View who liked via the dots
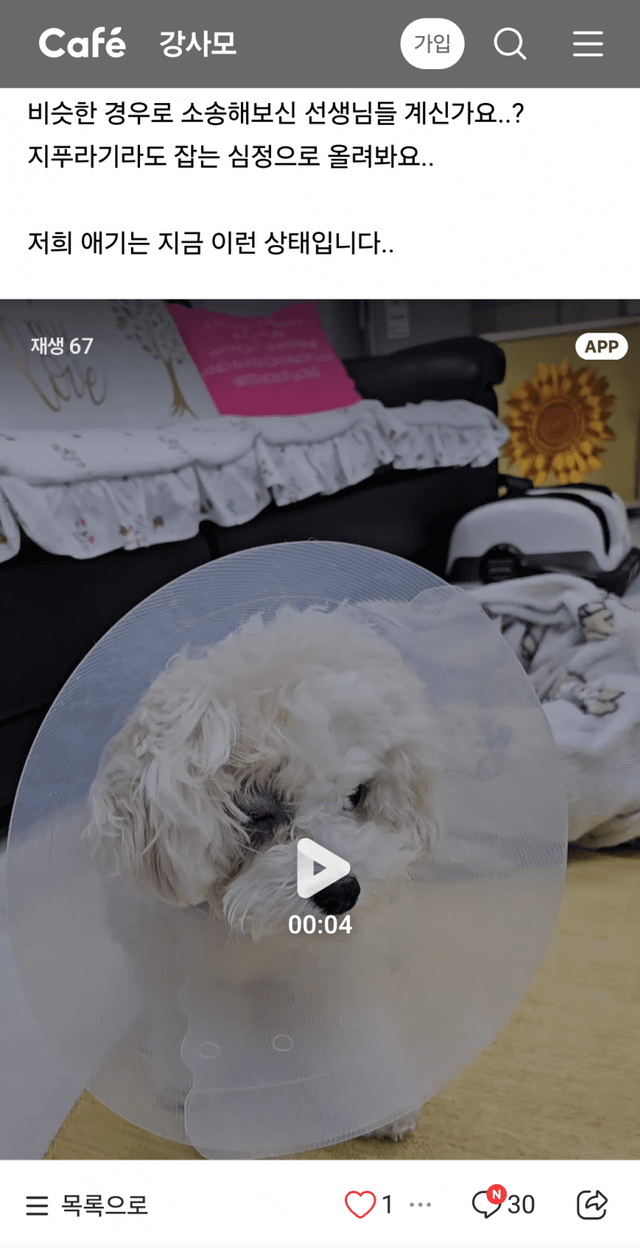Viewport: 640px width, 1248px height. 421,1205
